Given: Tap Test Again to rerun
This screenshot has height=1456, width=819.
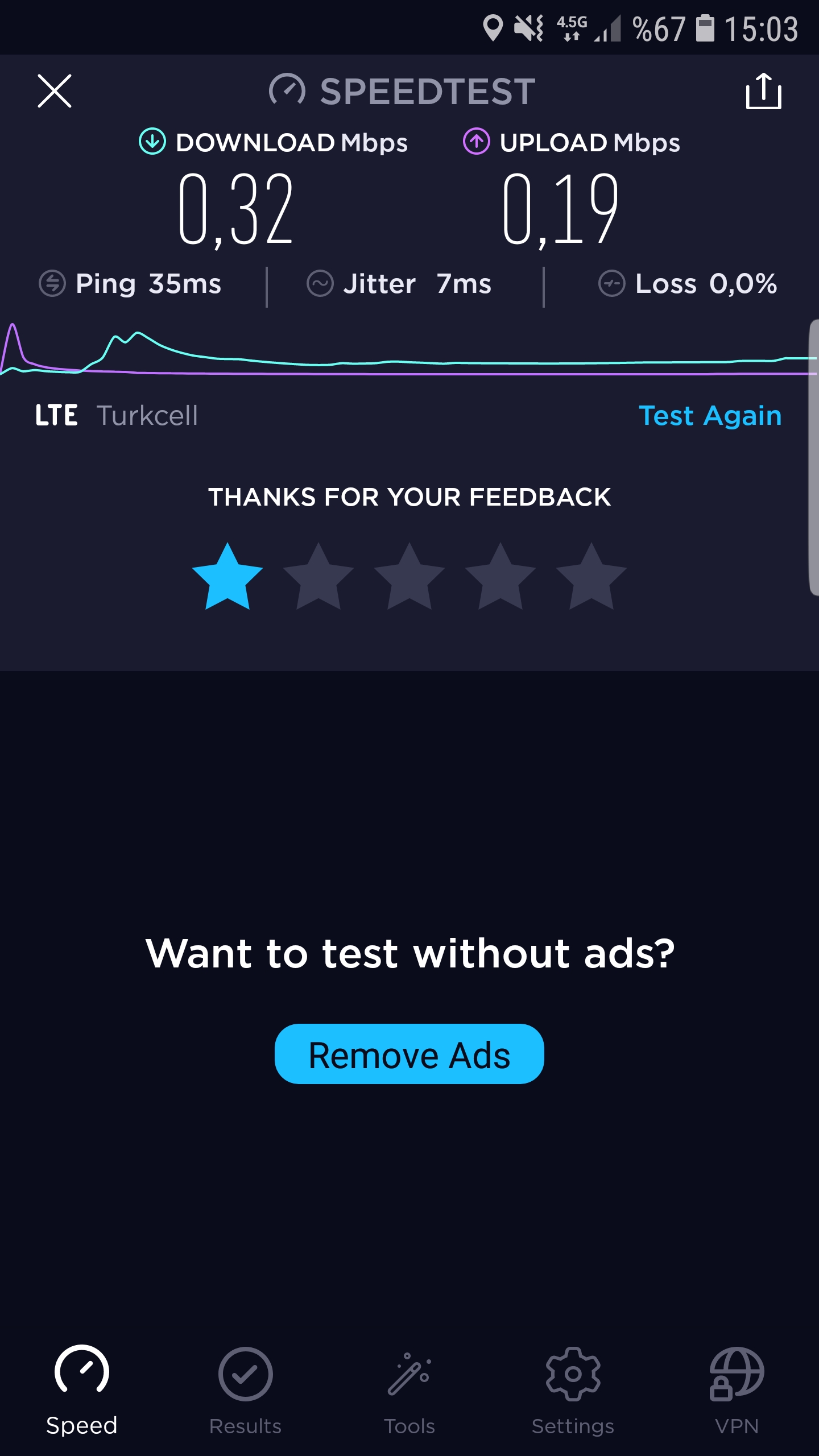Looking at the screenshot, I should [x=710, y=416].
